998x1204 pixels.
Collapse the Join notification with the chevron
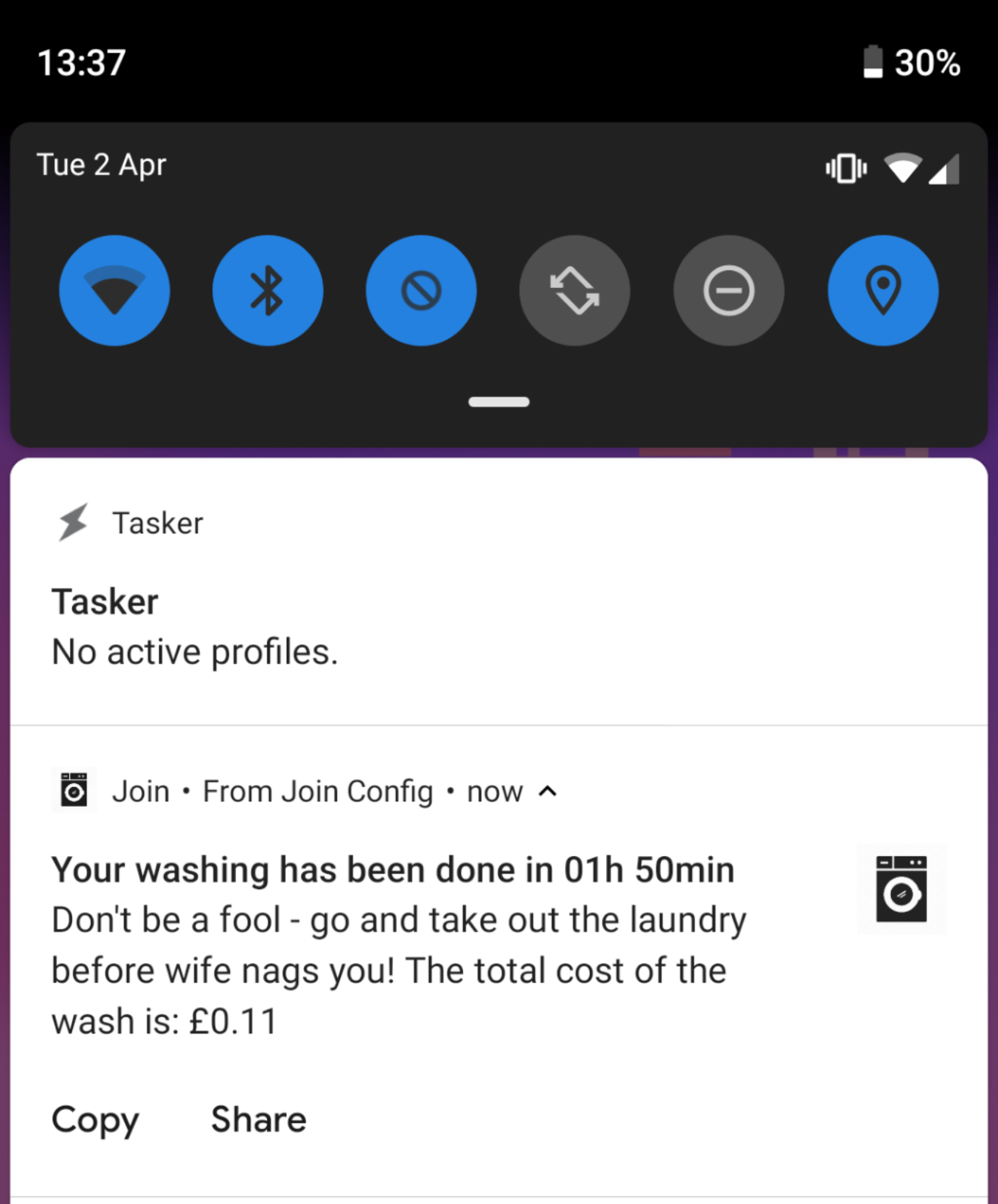pos(547,791)
